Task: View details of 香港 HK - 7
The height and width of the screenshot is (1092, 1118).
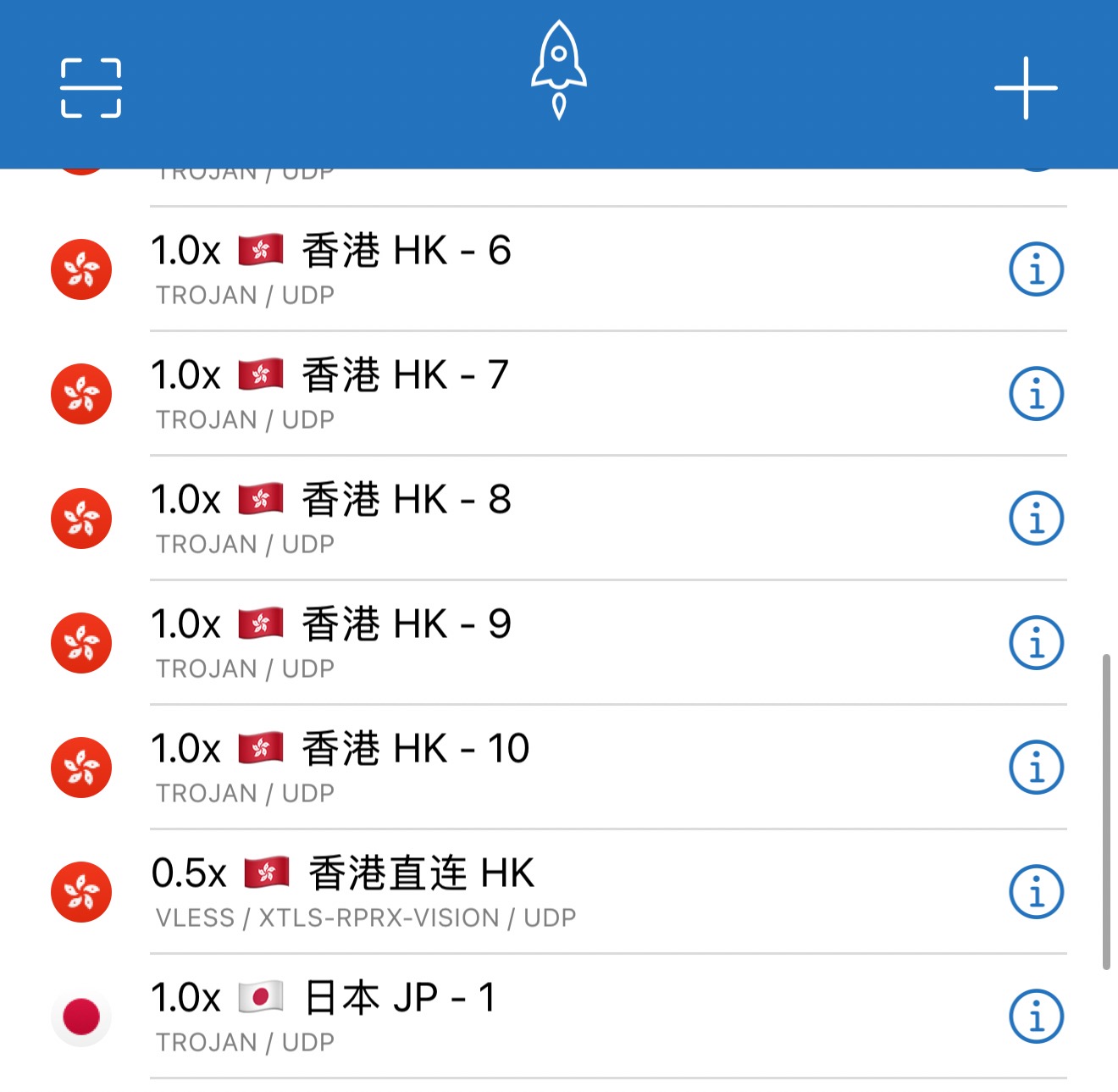Action: click(x=1037, y=394)
